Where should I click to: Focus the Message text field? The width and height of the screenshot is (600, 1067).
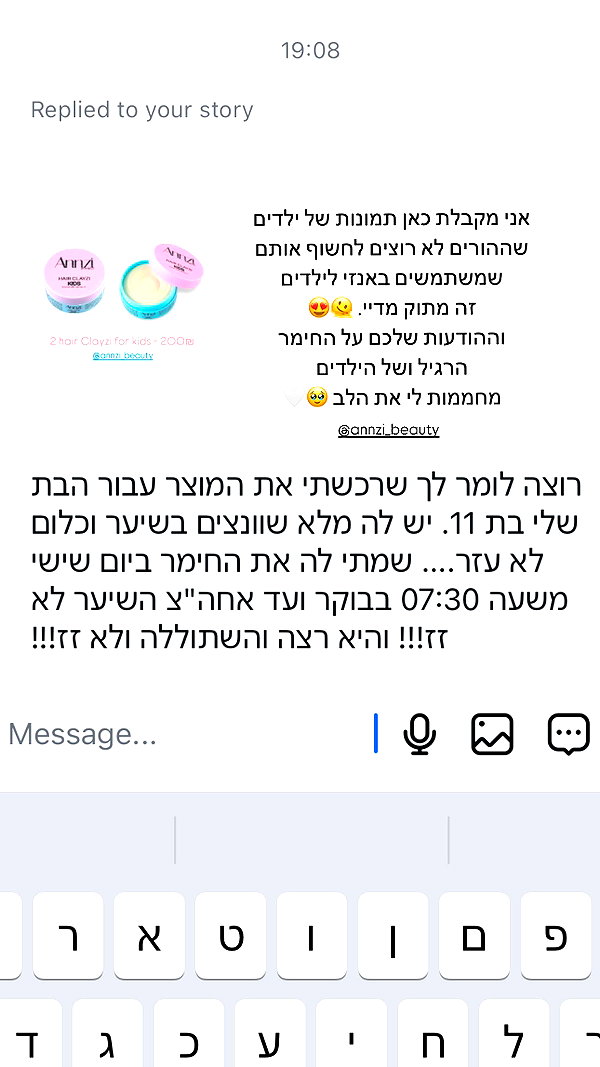click(190, 734)
